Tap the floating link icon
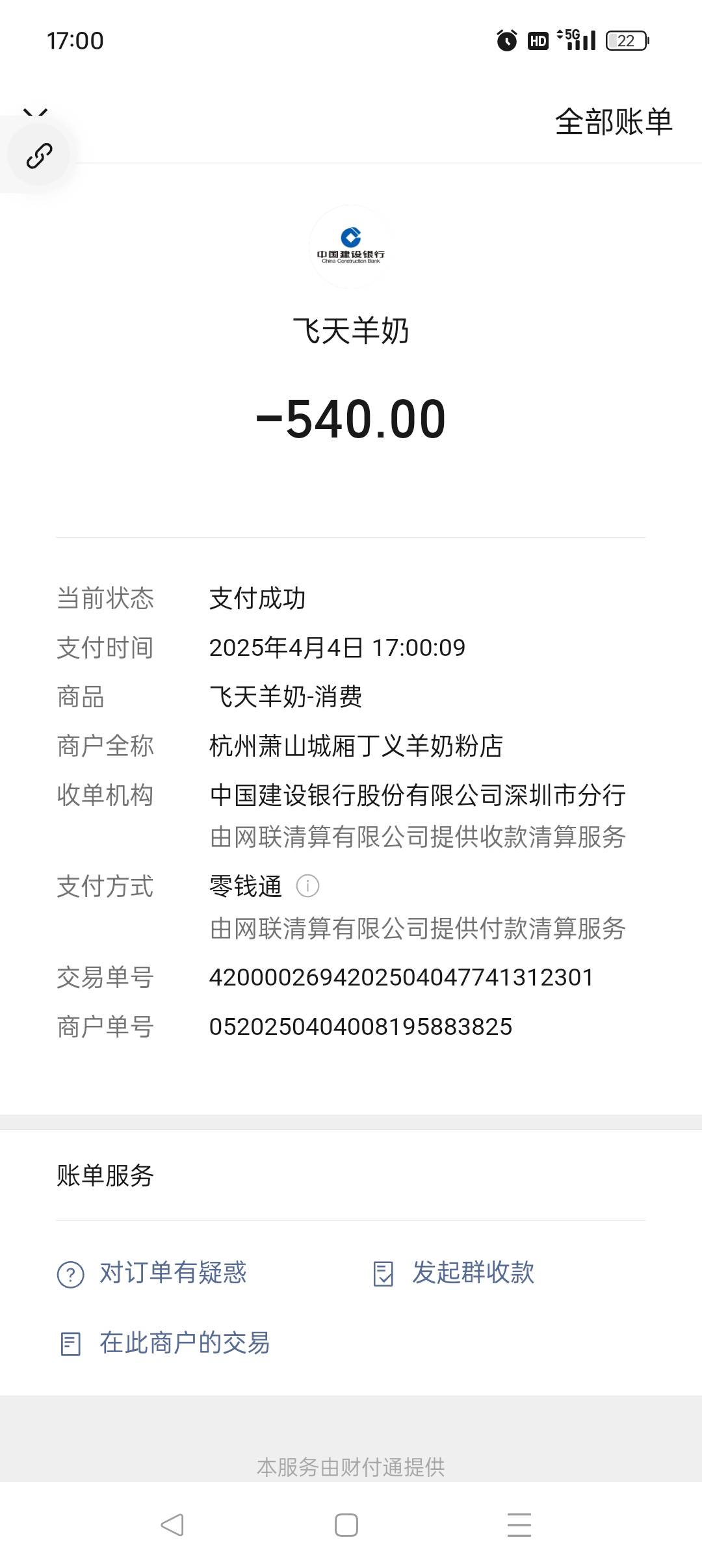 39,156
